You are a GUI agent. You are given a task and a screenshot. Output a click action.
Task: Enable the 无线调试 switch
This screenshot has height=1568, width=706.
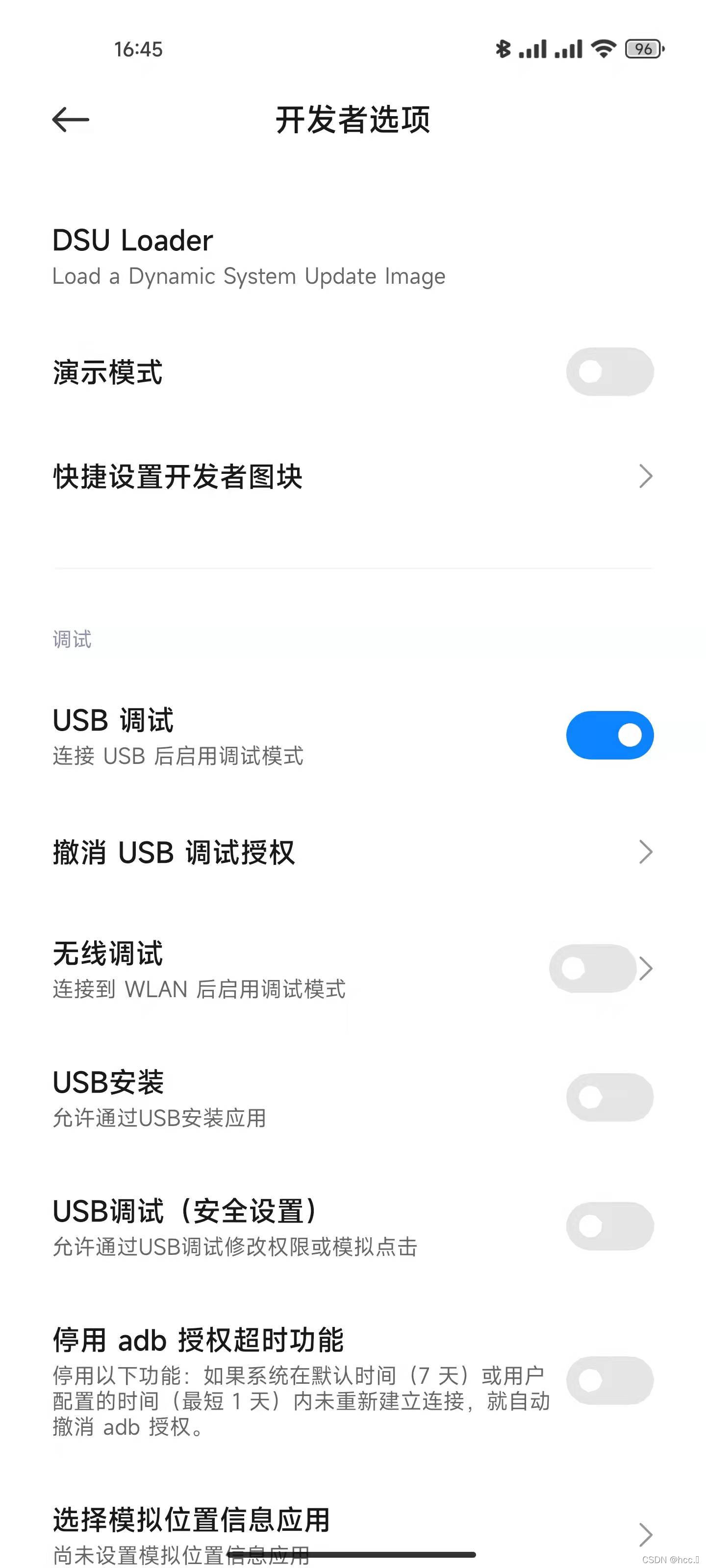tap(593, 968)
